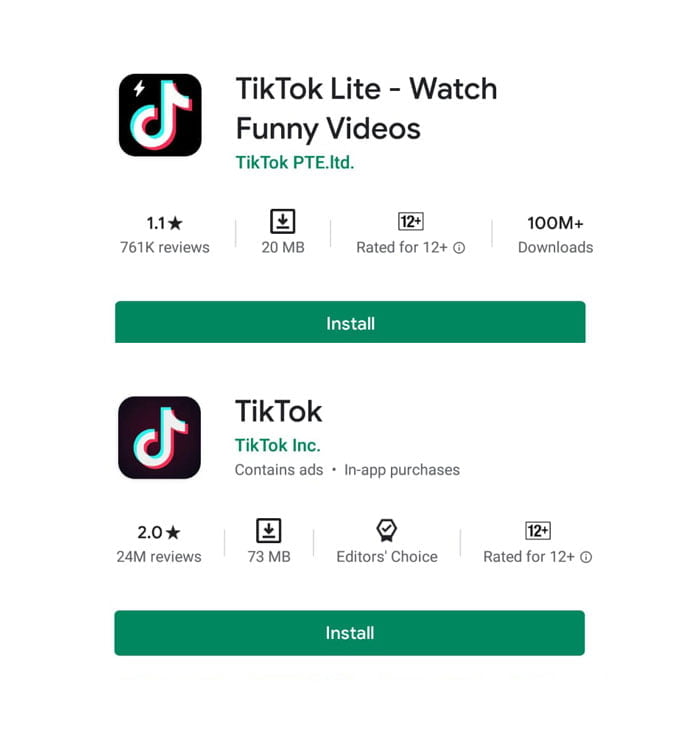700x738 pixels.
Task: Install the TikTok app by TikTok Inc.
Action: pyautogui.click(x=350, y=633)
